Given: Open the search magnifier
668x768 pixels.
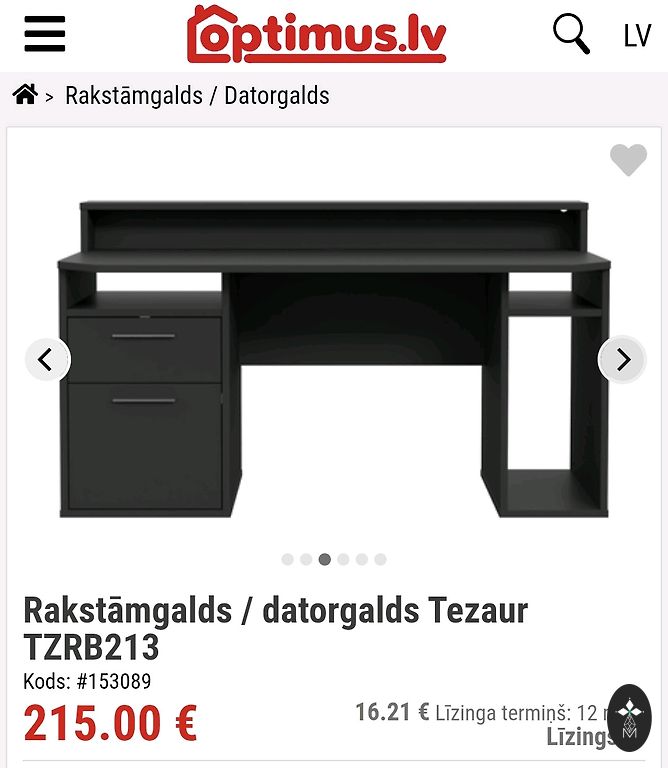Looking at the screenshot, I should tap(571, 35).
